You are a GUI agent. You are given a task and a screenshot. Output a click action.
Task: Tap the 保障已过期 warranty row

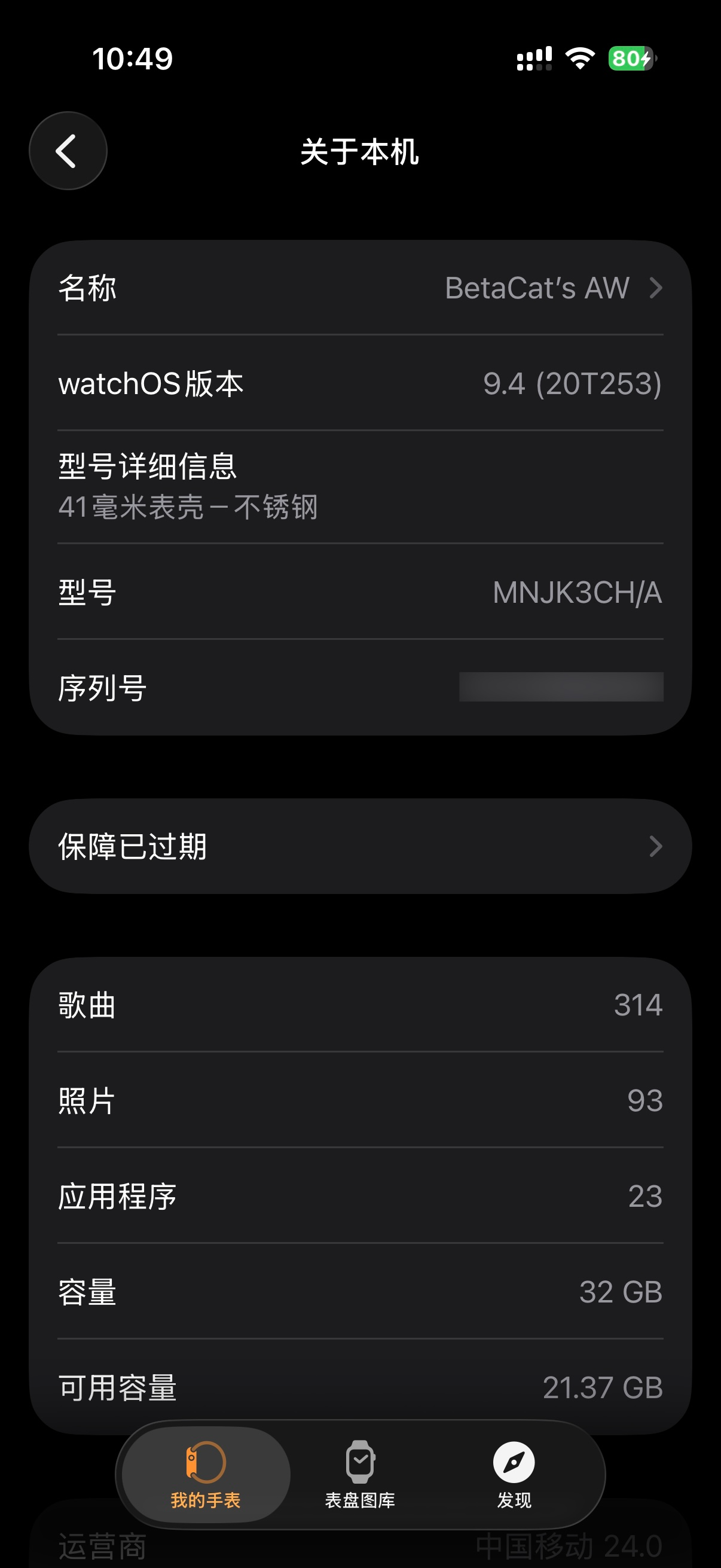coord(360,846)
